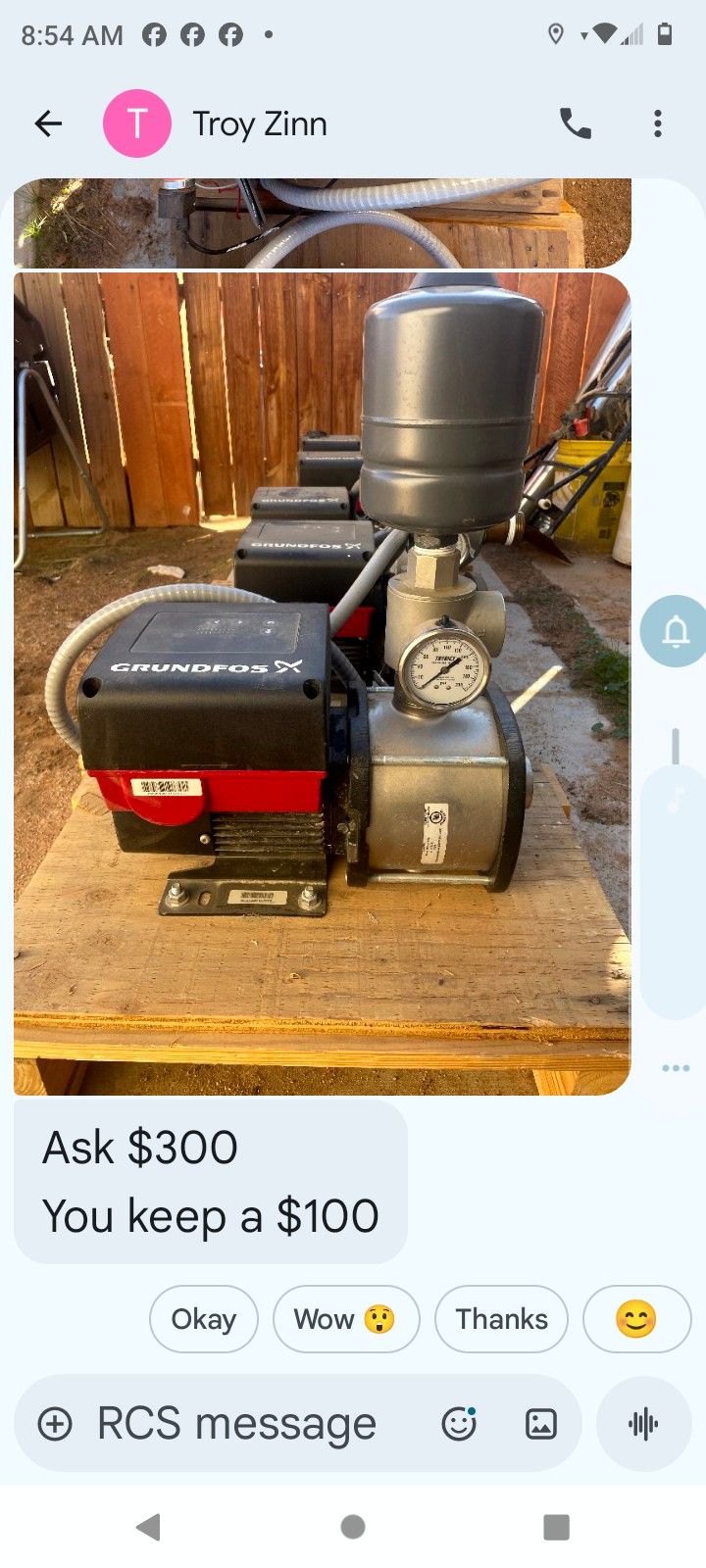706x1568 pixels.
Task: Focus the RCS message field
Action: pos(237,1423)
